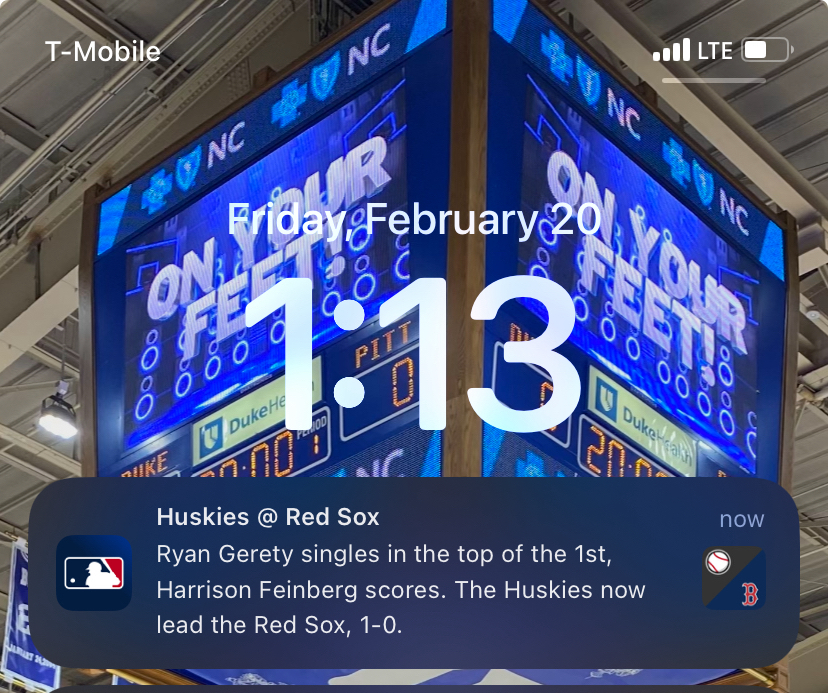This screenshot has width=828, height=693.
Task: Open the Huskies @ Red Sox notification
Action: coord(413,573)
